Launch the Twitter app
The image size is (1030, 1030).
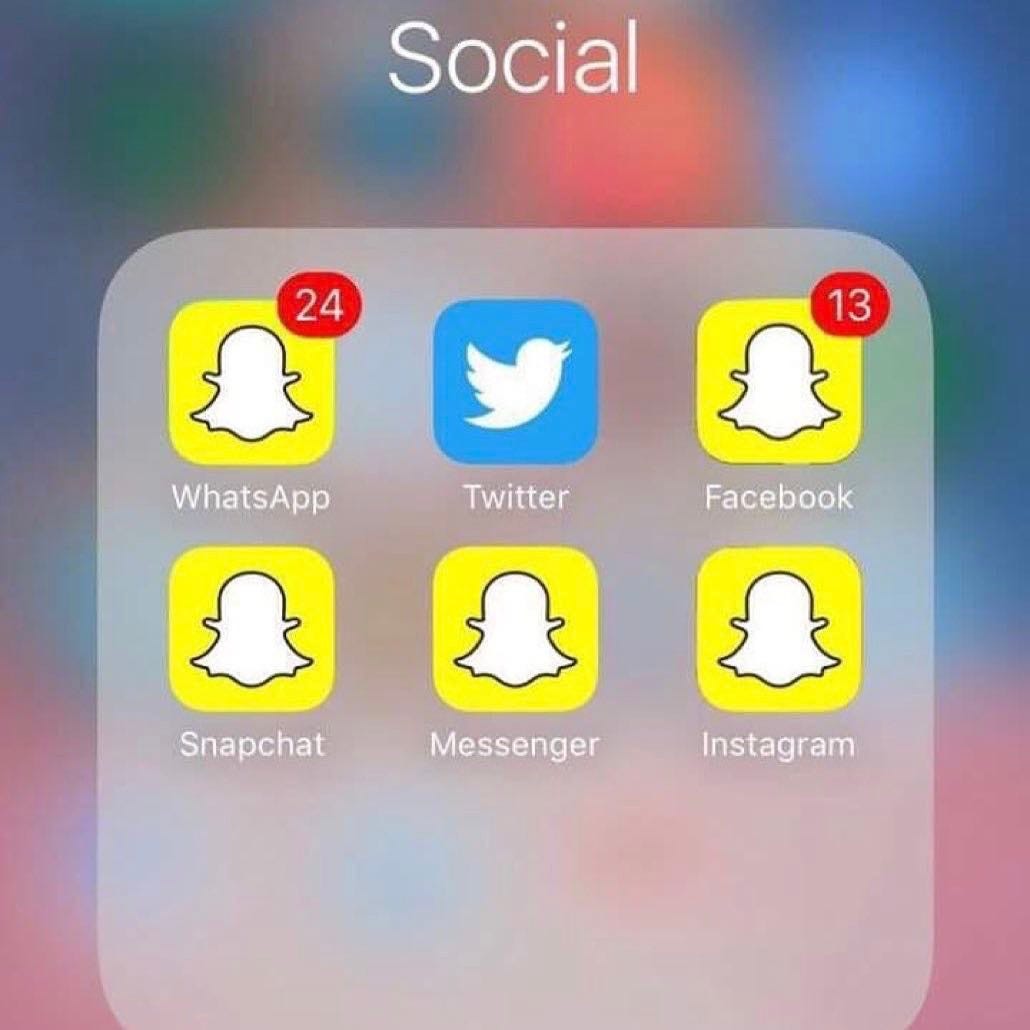pyautogui.click(x=515, y=384)
